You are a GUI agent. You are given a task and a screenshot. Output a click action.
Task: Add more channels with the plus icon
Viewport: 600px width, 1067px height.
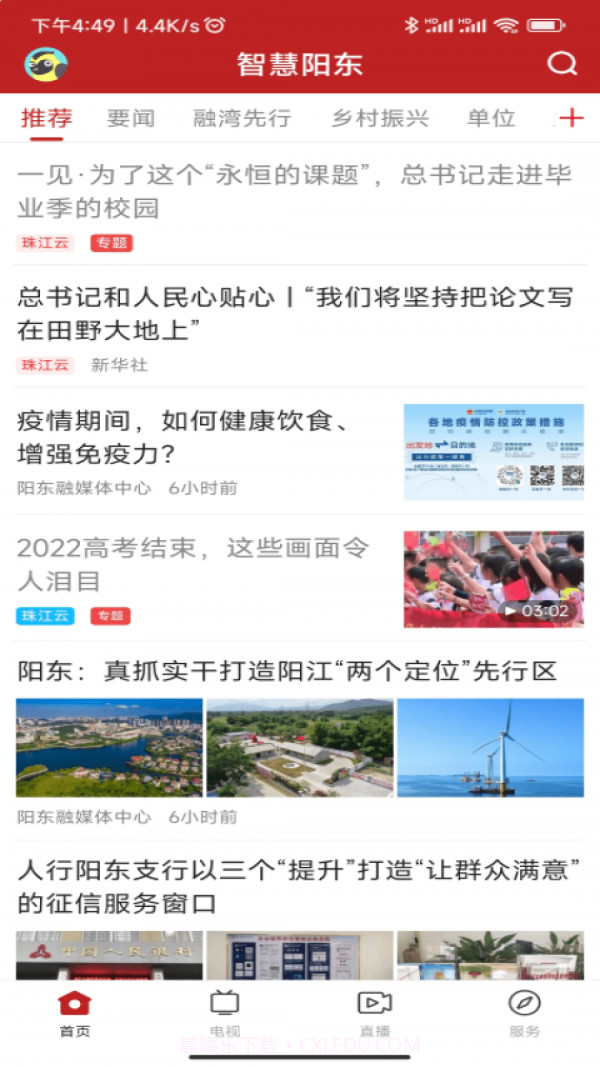point(571,118)
